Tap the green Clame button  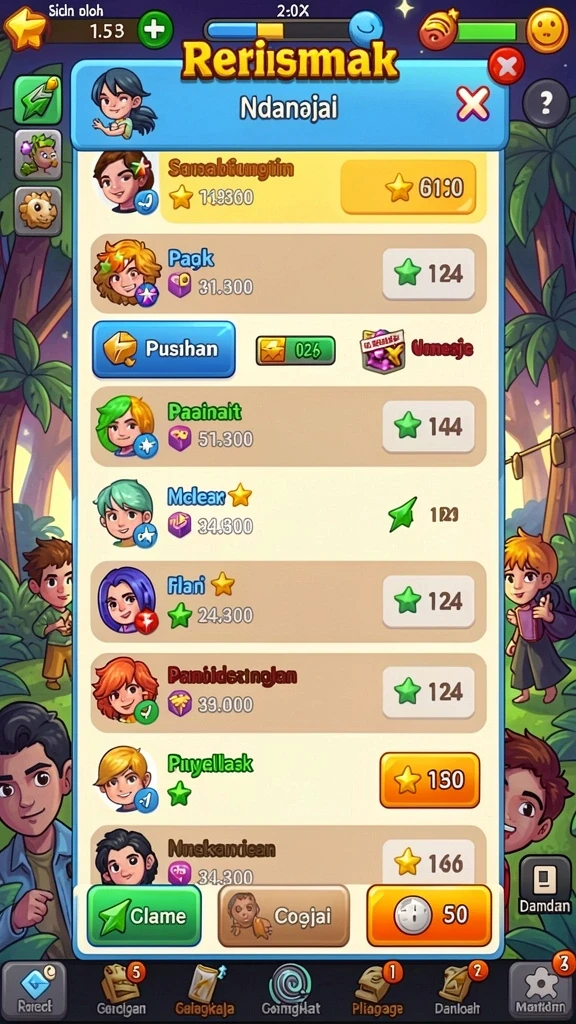point(144,916)
